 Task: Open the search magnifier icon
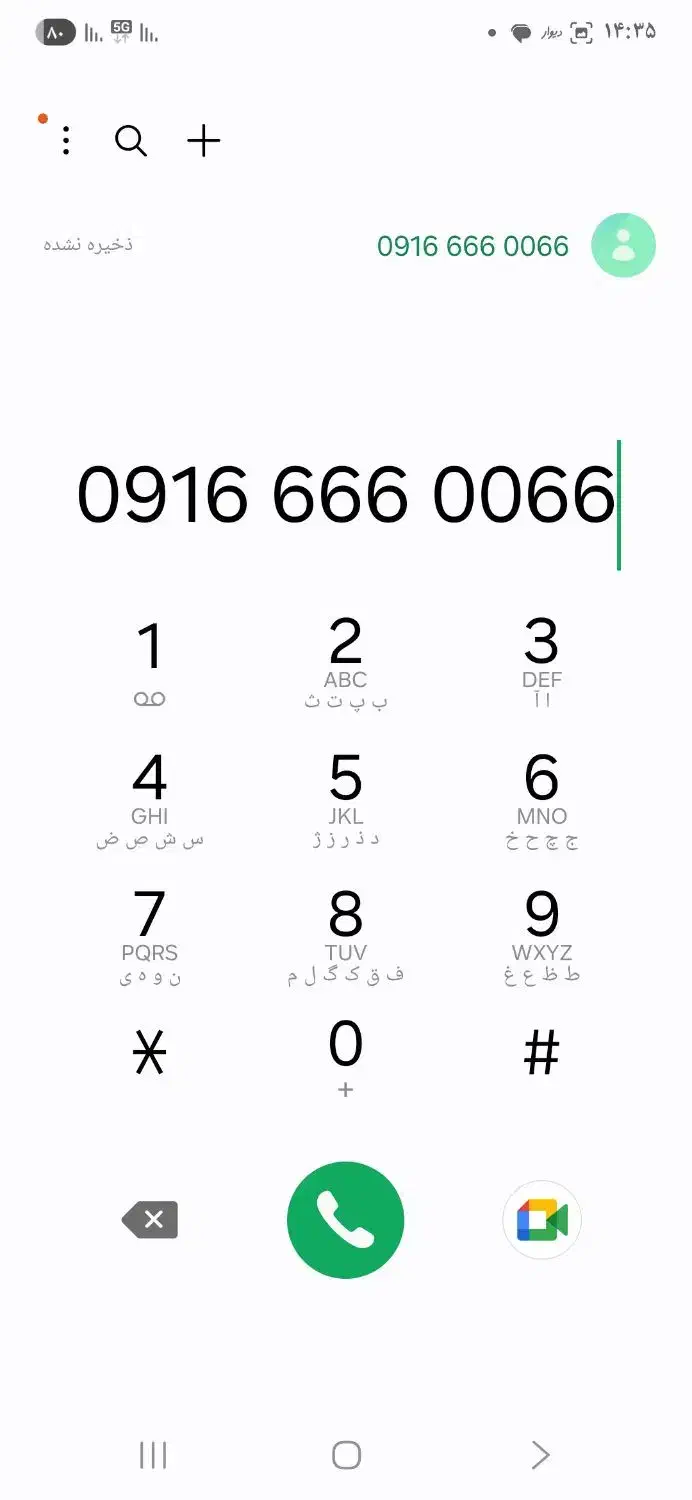pyautogui.click(x=131, y=141)
